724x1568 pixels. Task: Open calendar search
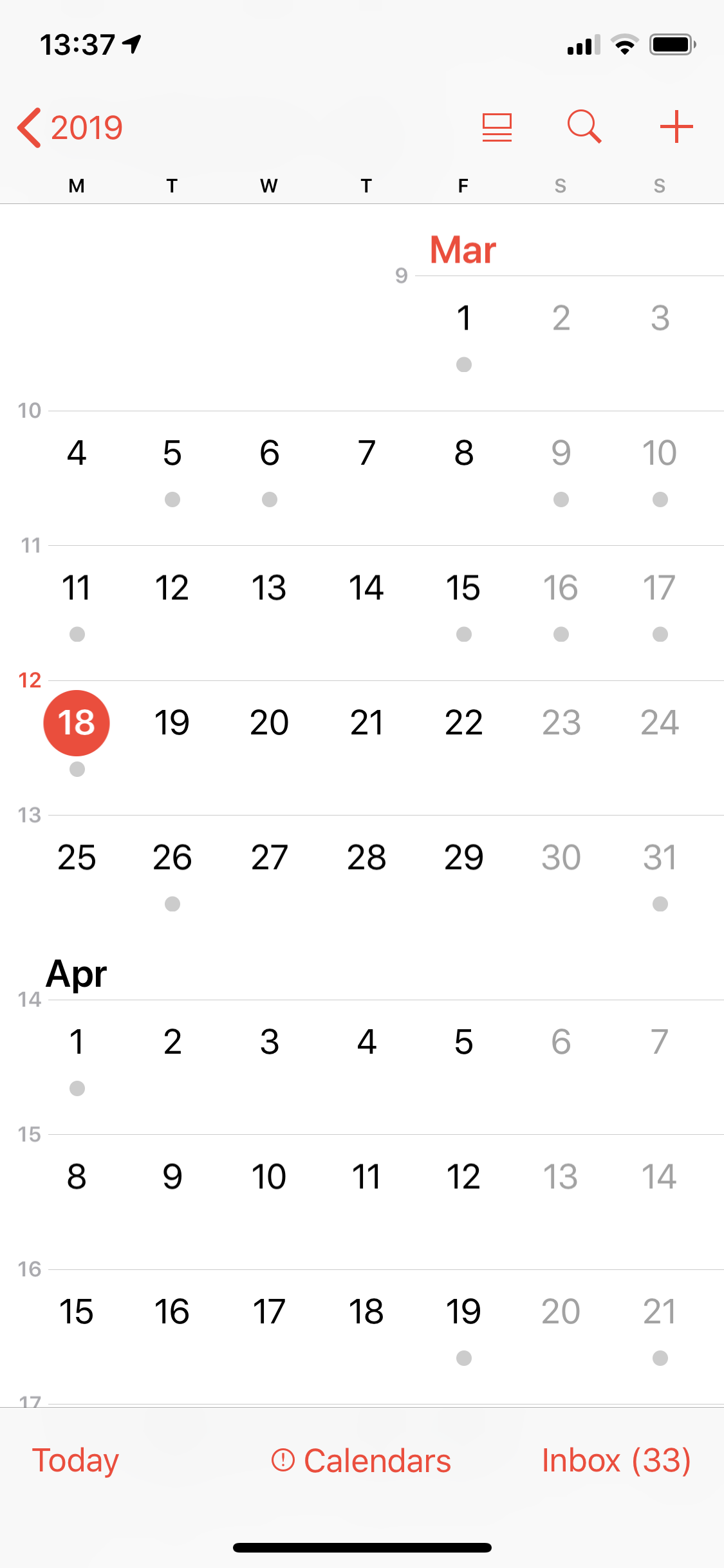click(x=584, y=127)
